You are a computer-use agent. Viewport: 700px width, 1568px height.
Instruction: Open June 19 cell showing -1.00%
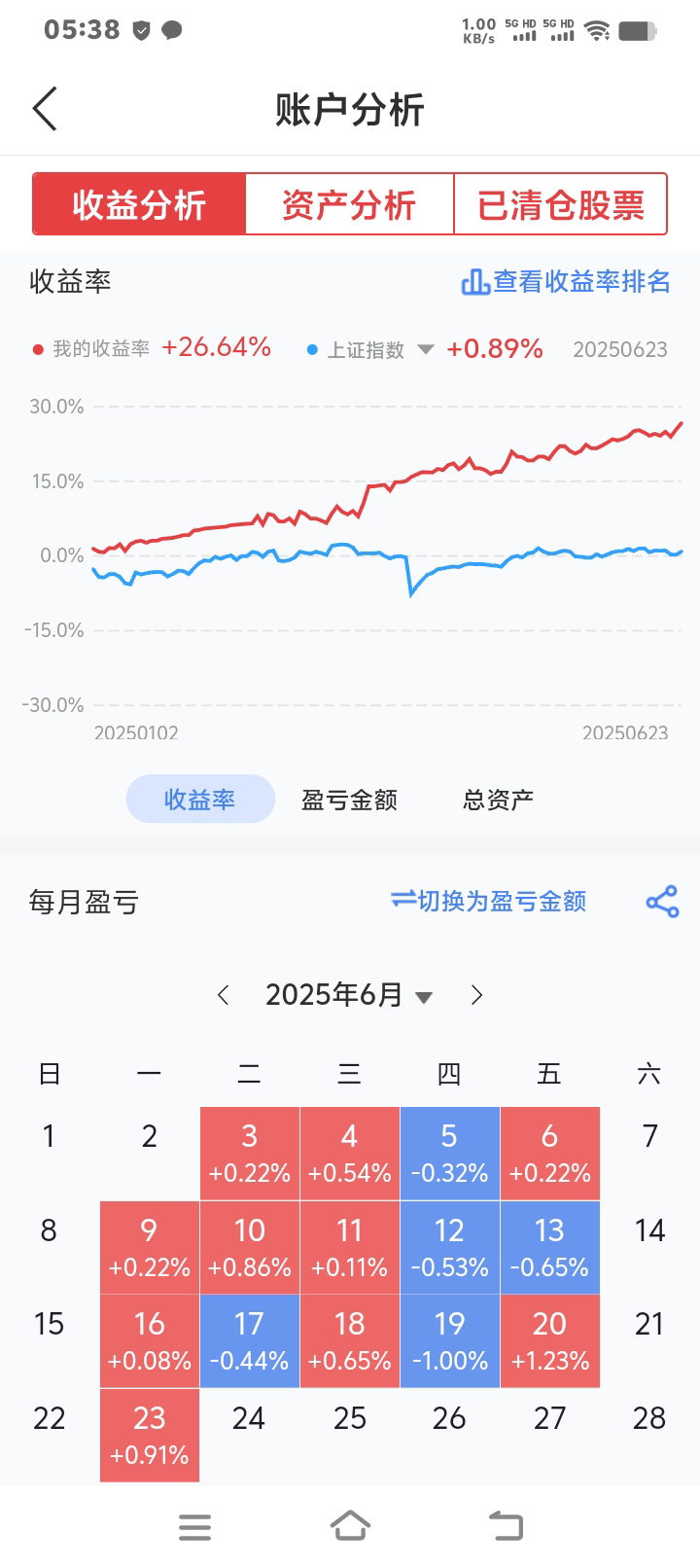point(449,1340)
